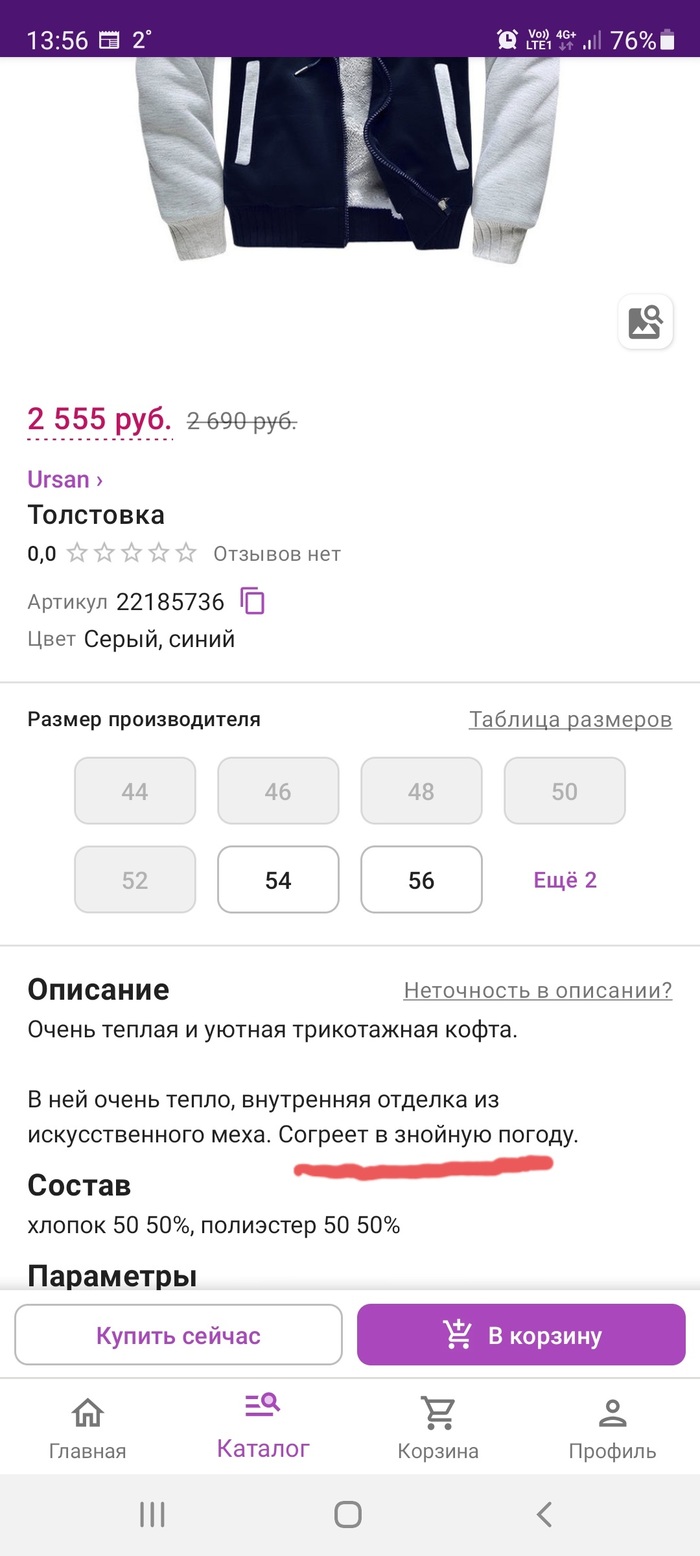
Task: Add the hoodie with В корзину
Action: pos(521,1335)
